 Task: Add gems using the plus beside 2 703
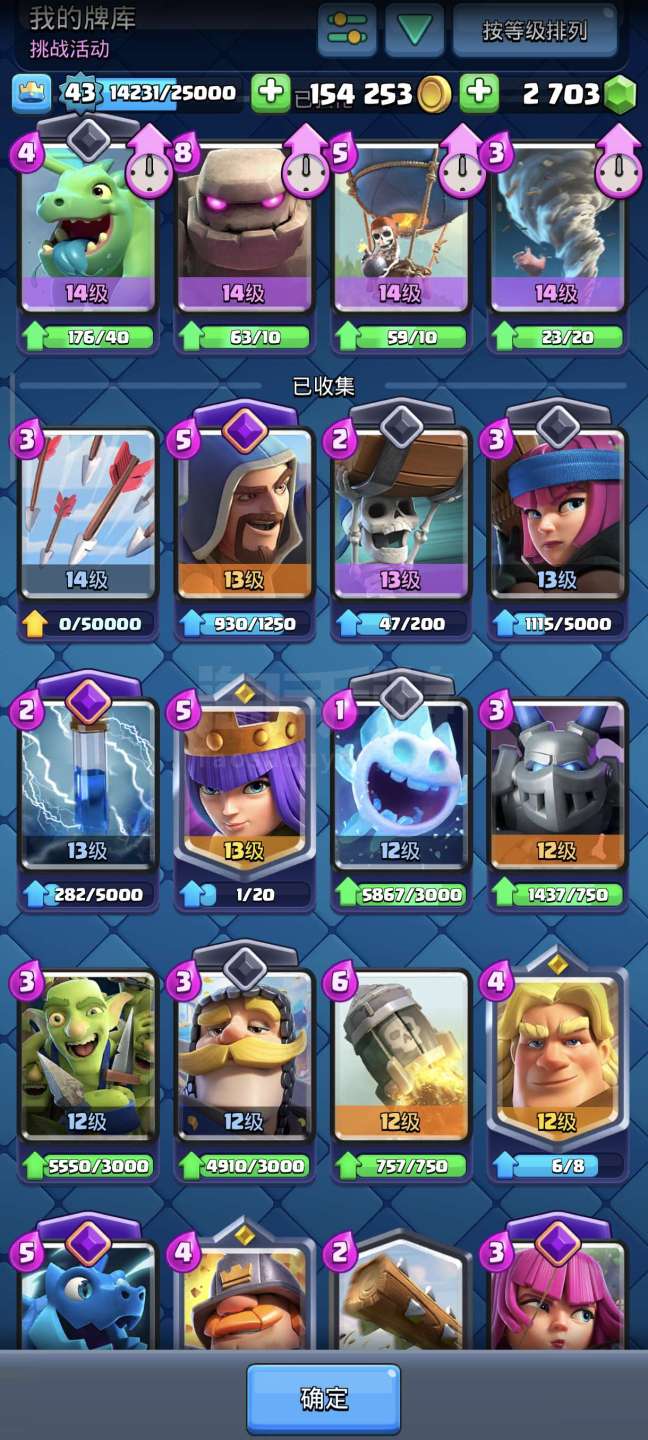[x=480, y=94]
